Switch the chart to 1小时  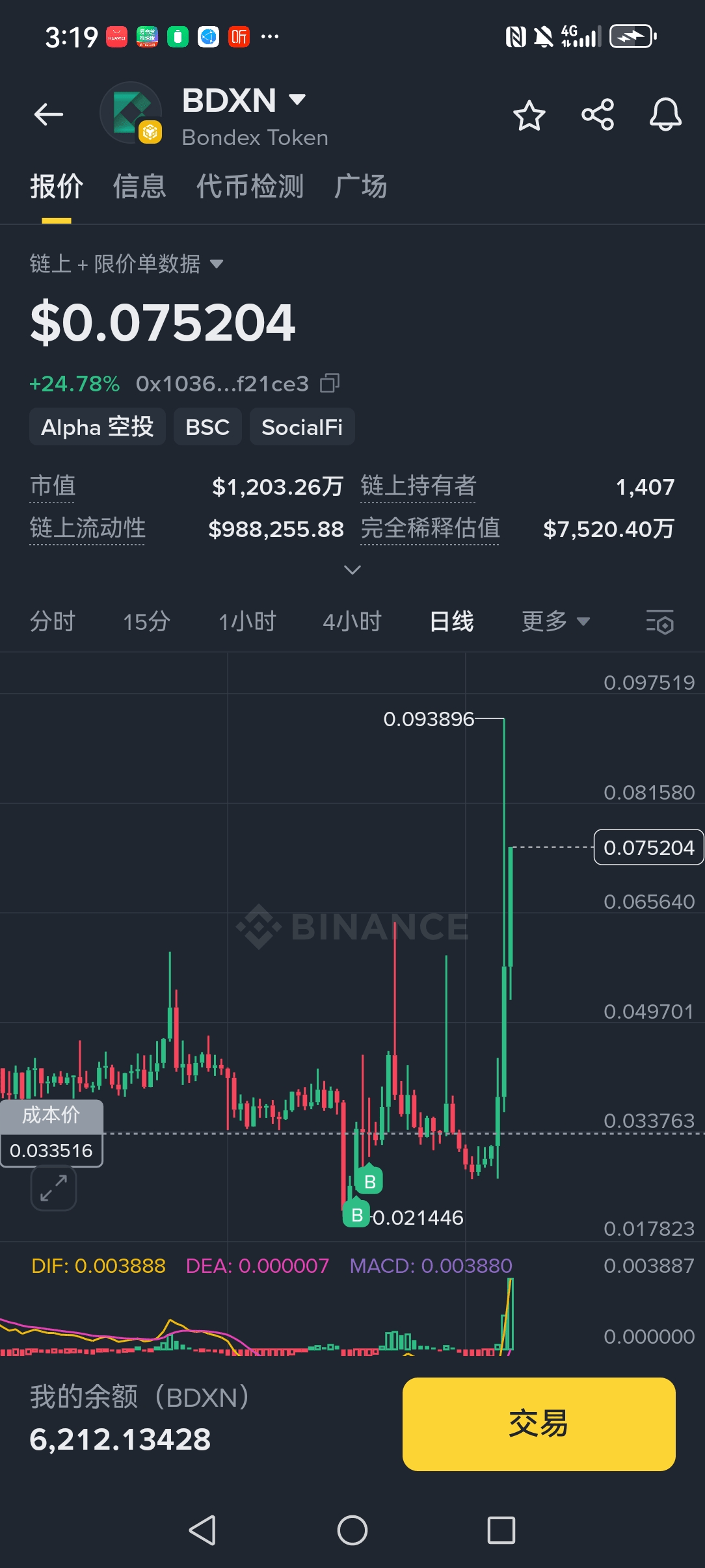click(247, 621)
